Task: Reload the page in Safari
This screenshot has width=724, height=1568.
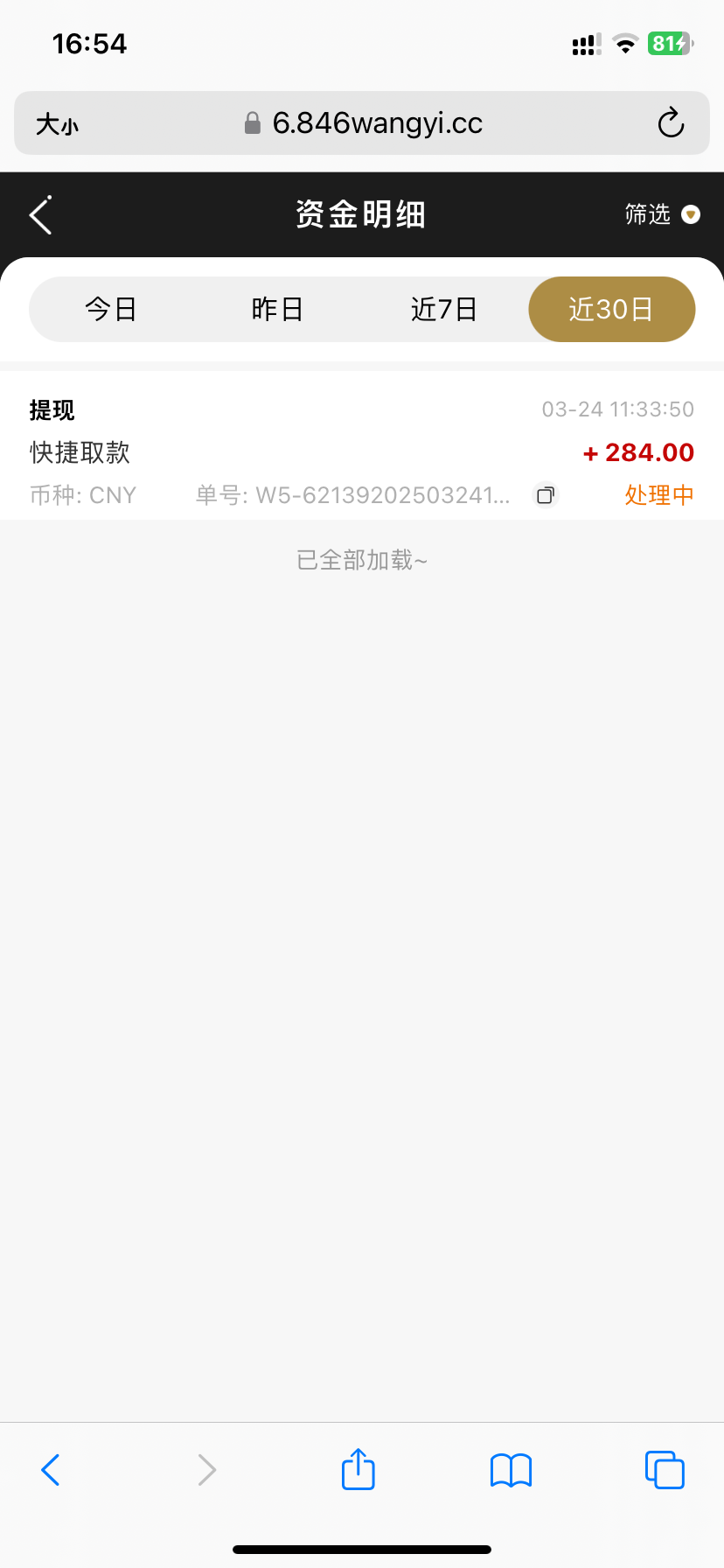Action: click(x=671, y=123)
